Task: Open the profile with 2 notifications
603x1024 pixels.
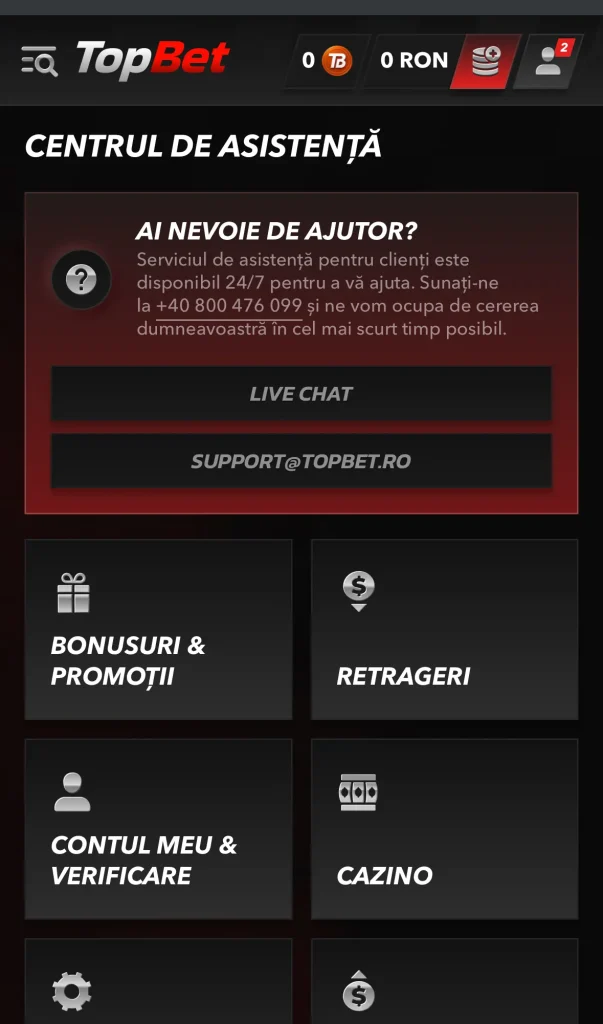Action: (549, 61)
